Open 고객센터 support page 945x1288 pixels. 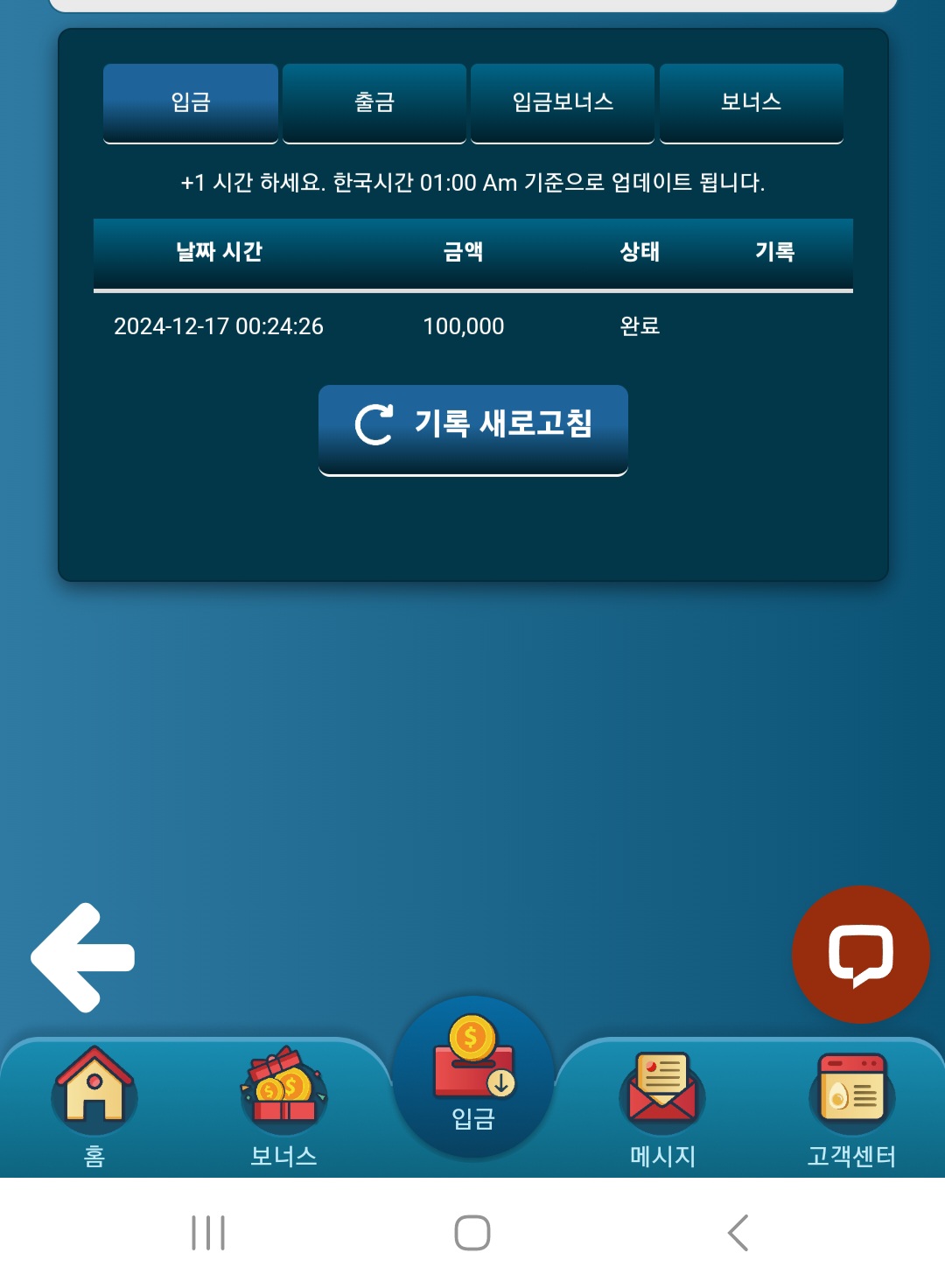(851, 1106)
